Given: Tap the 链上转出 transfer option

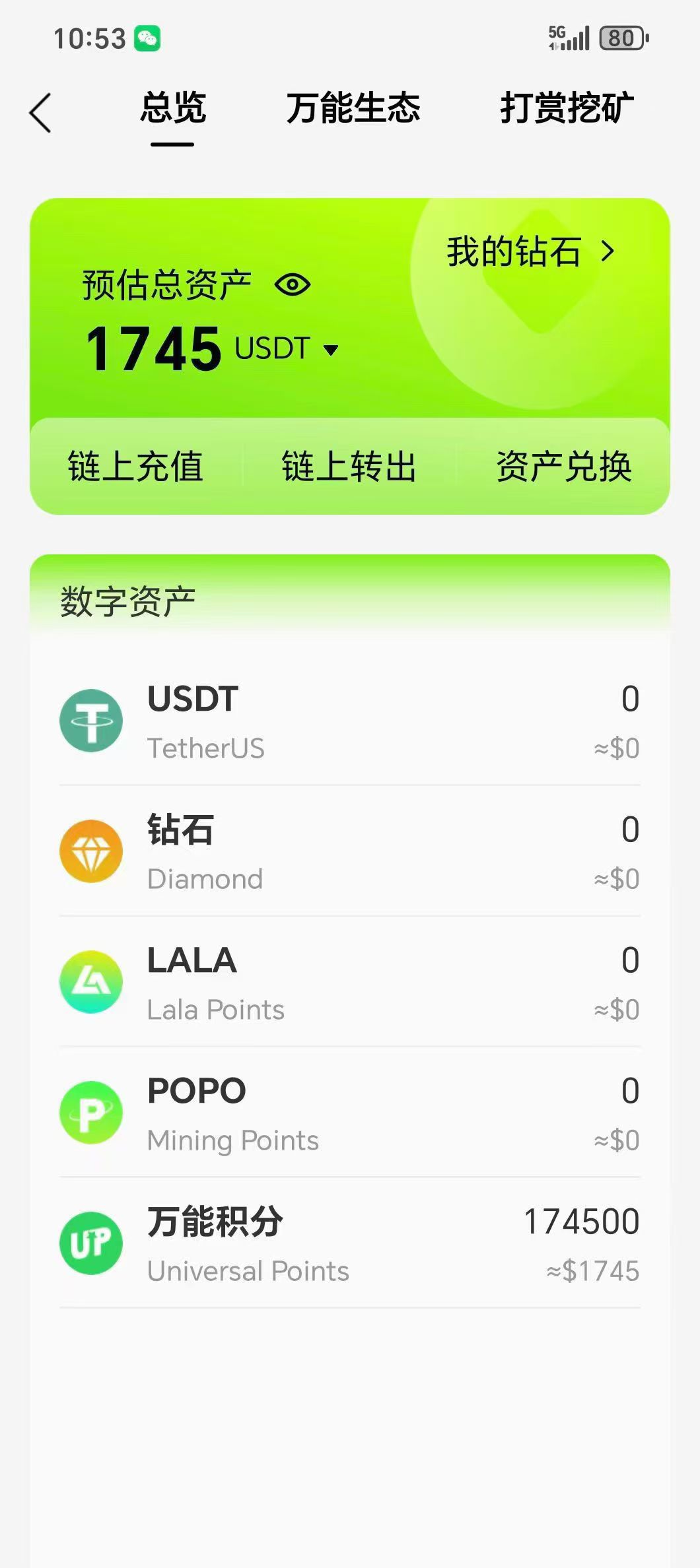Looking at the screenshot, I should click(350, 467).
